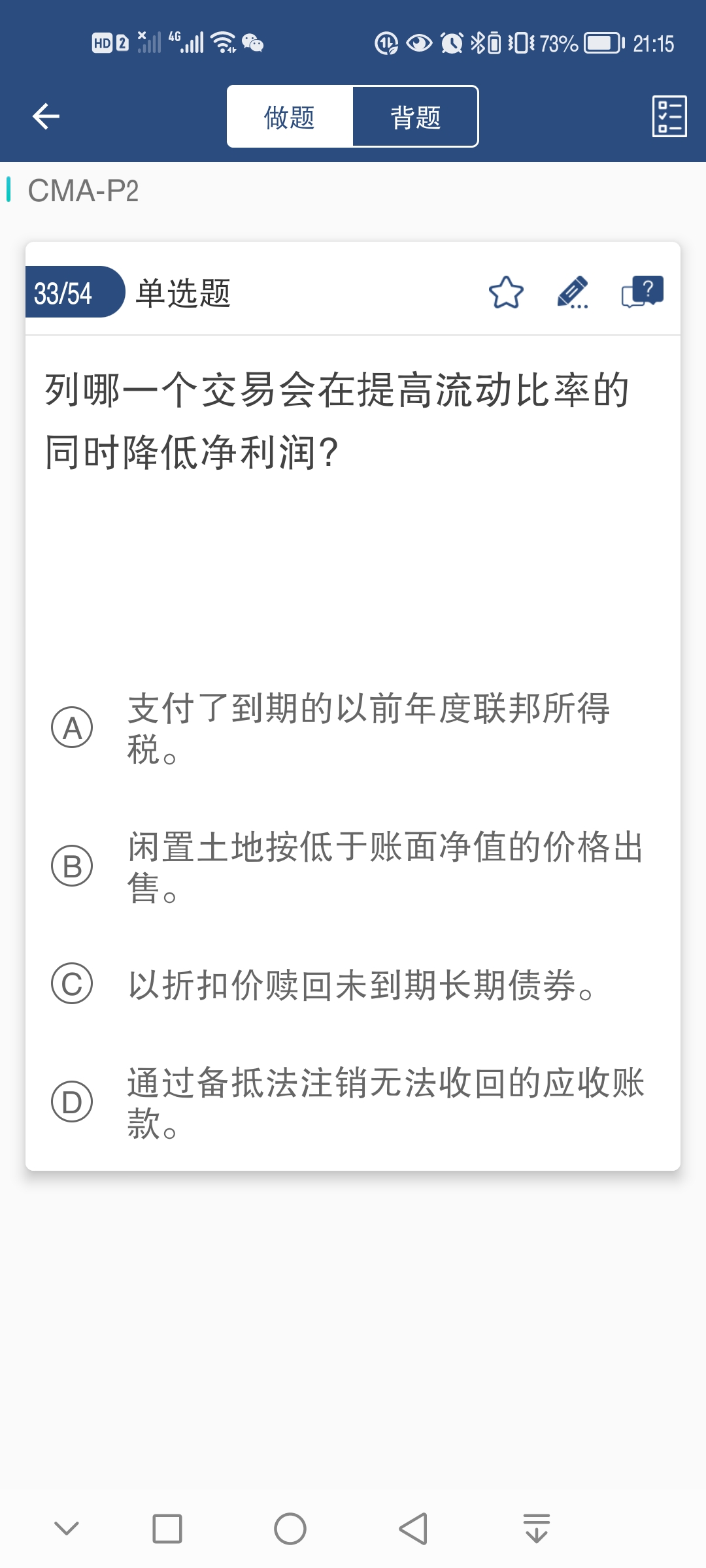Select option D 通过备抵法注销无法收回的应收账款
Image resolution: width=706 pixels, height=1568 pixels.
[x=353, y=1102]
